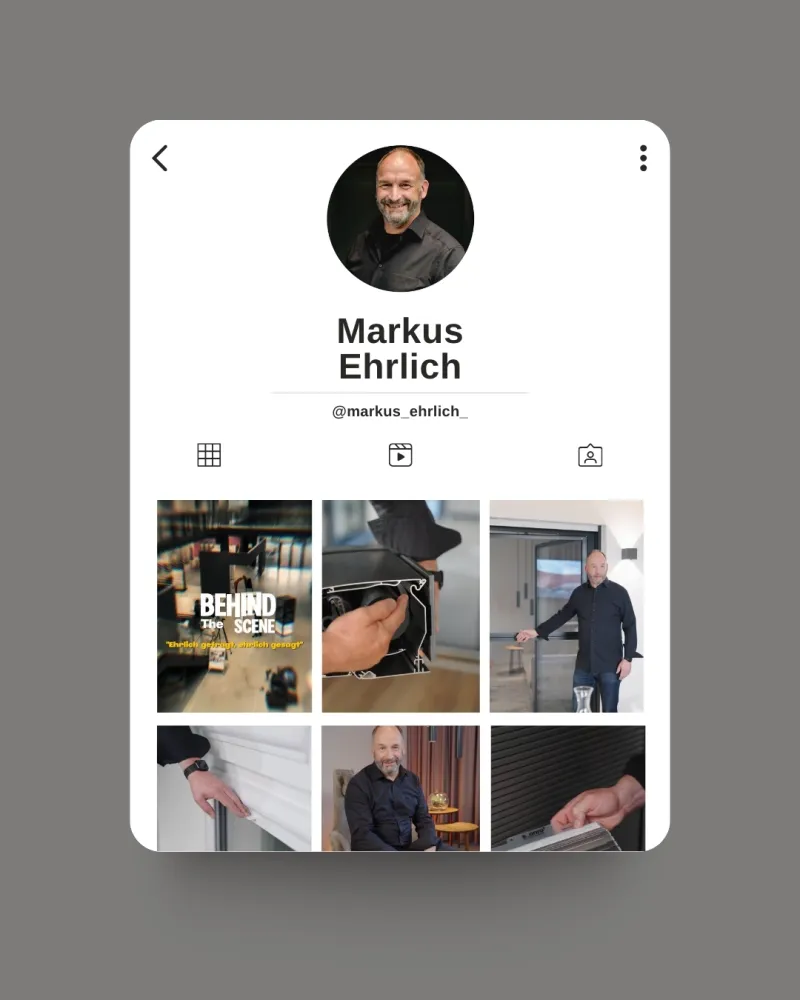
Task: Open the white roller shutter post
Action: tap(233, 790)
